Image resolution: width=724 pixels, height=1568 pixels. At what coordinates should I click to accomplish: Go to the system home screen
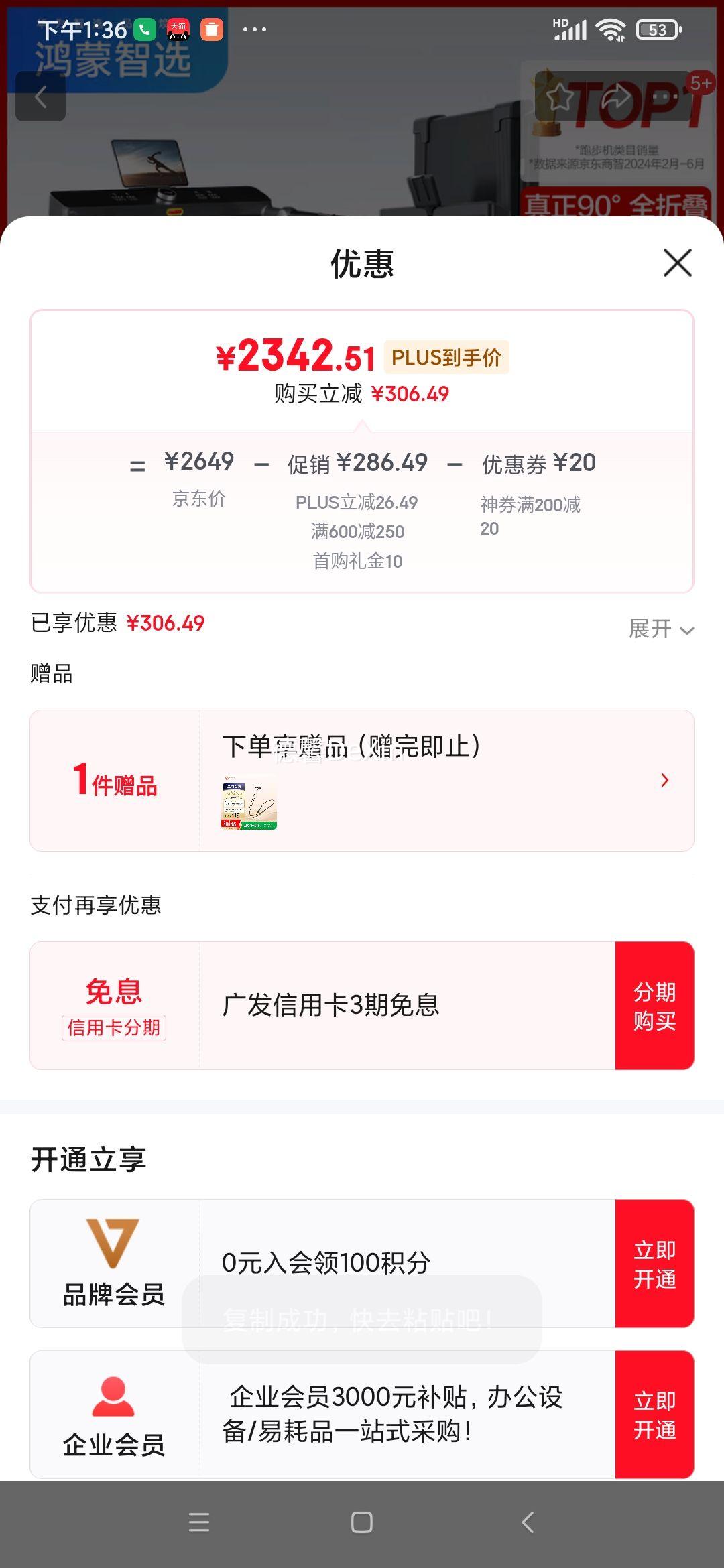click(x=362, y=1522)
